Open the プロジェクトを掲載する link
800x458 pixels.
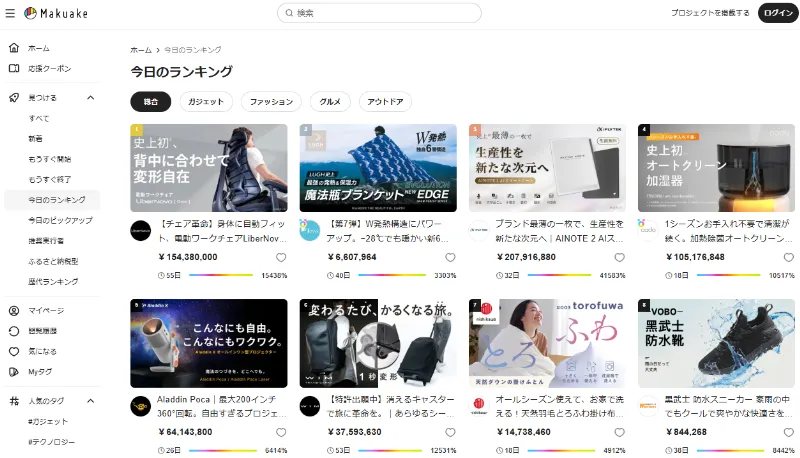[x=709, y=13]
